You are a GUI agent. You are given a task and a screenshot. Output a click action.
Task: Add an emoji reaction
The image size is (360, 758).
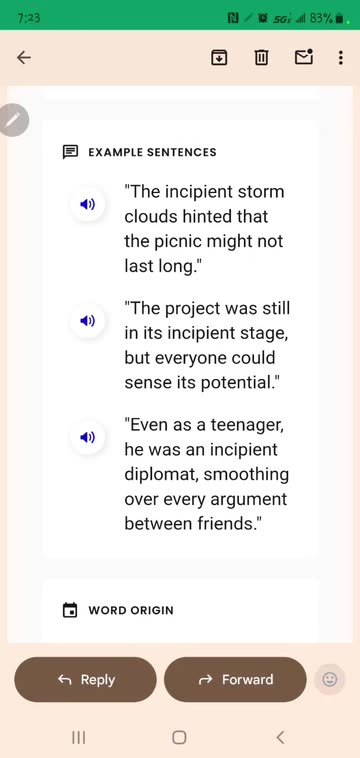click(330, 680)
